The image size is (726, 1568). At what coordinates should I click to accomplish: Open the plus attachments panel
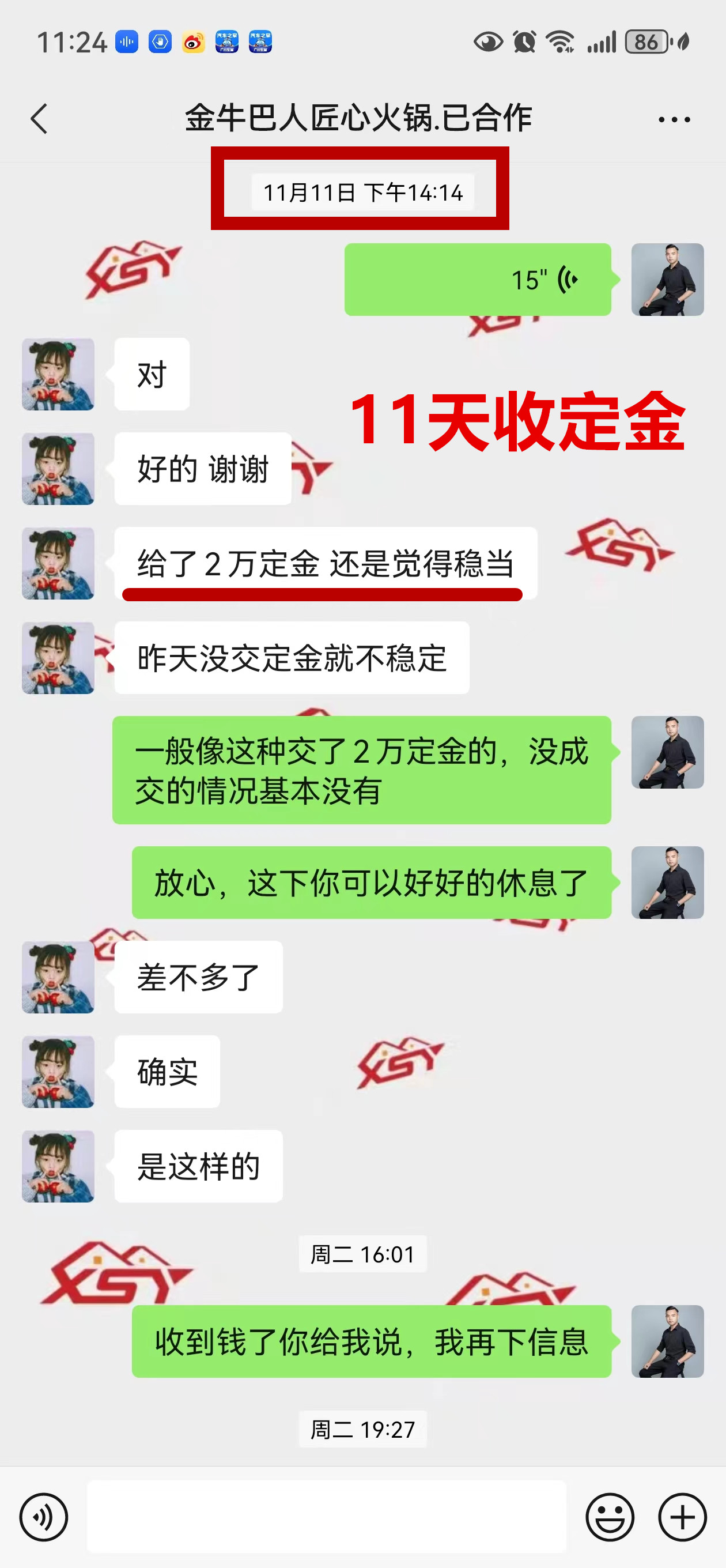(x=682, y=1517)
